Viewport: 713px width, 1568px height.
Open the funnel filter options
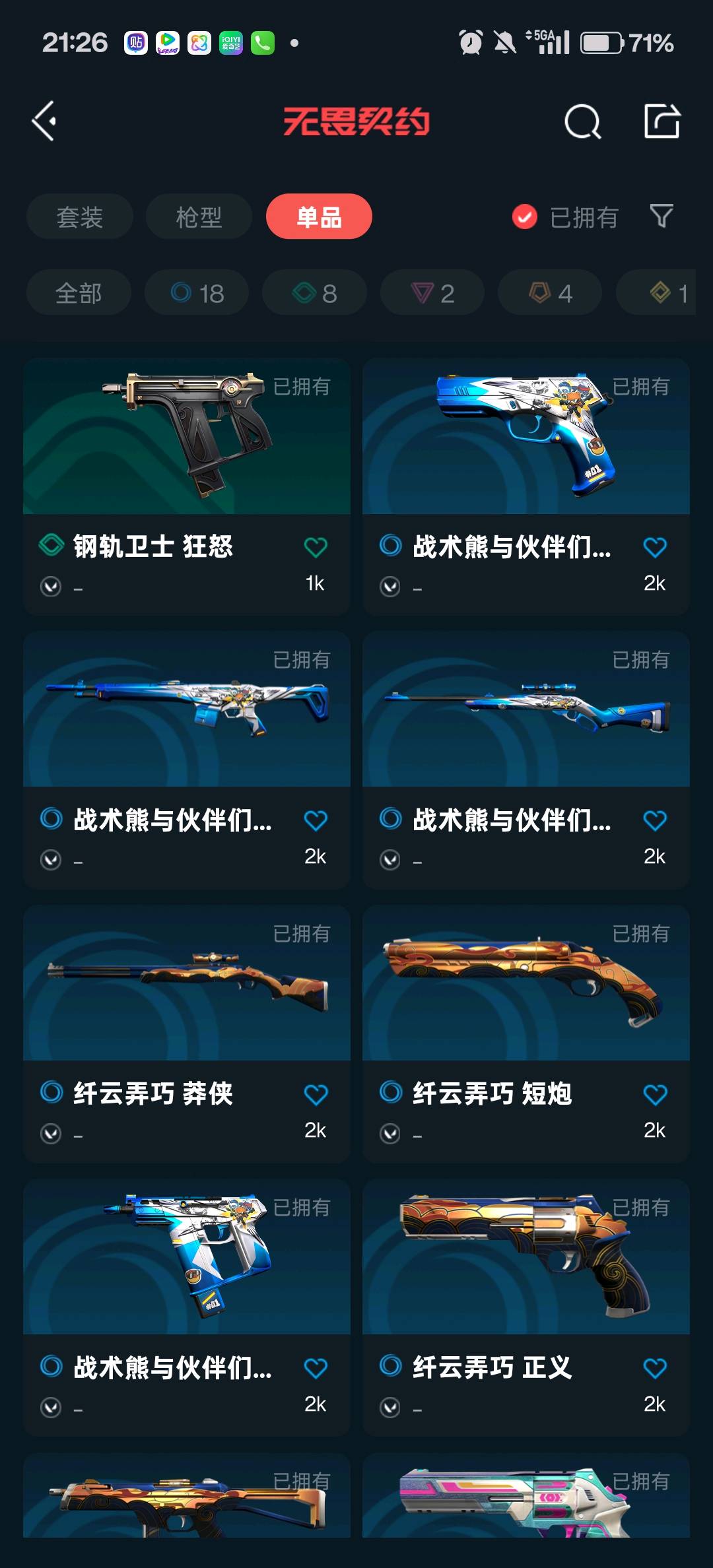click(x=662, y=216)
